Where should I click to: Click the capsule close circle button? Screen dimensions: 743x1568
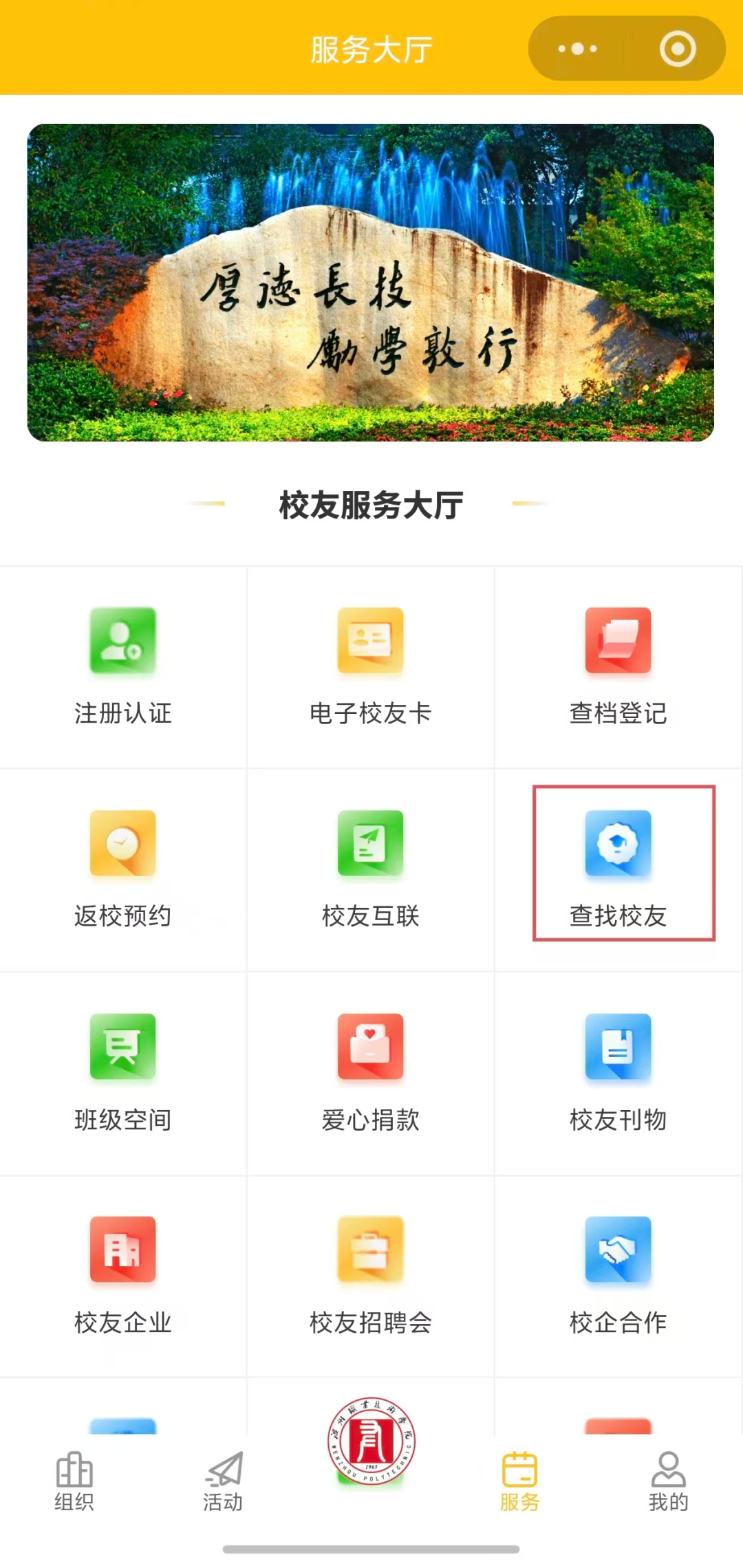pyautogui.click(x=677, y=48)
